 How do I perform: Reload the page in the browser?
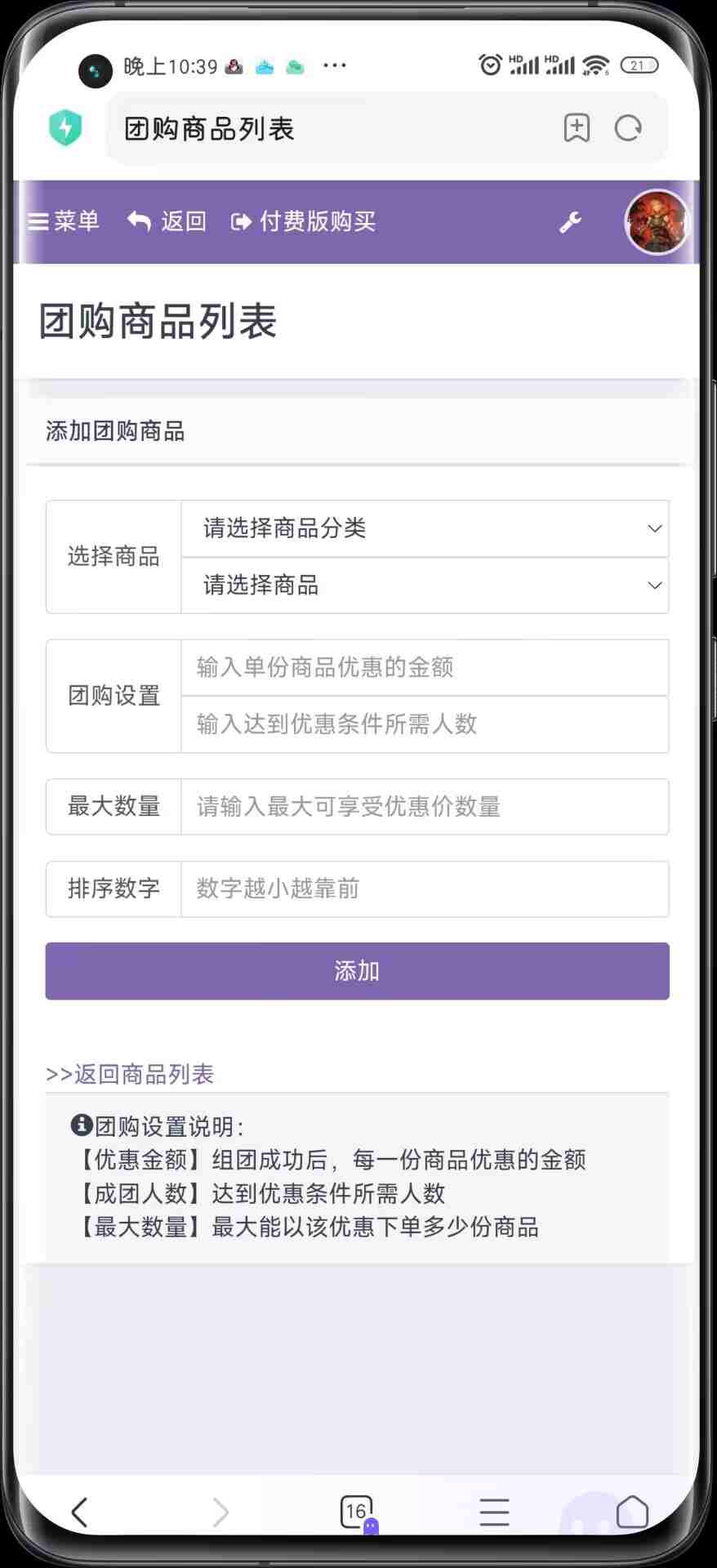[628, 128]
